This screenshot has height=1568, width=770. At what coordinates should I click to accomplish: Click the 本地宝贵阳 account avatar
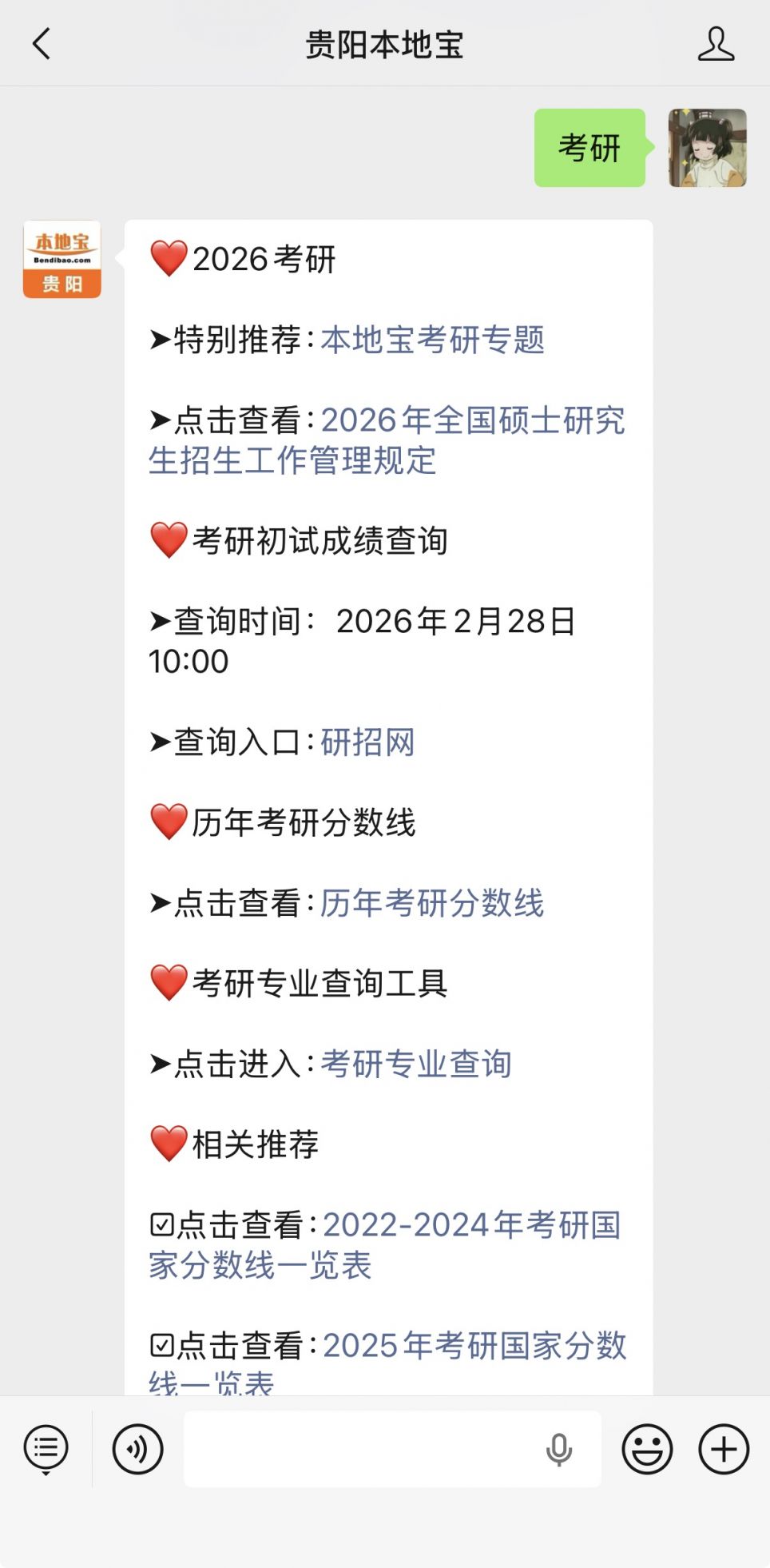[62, 260]
